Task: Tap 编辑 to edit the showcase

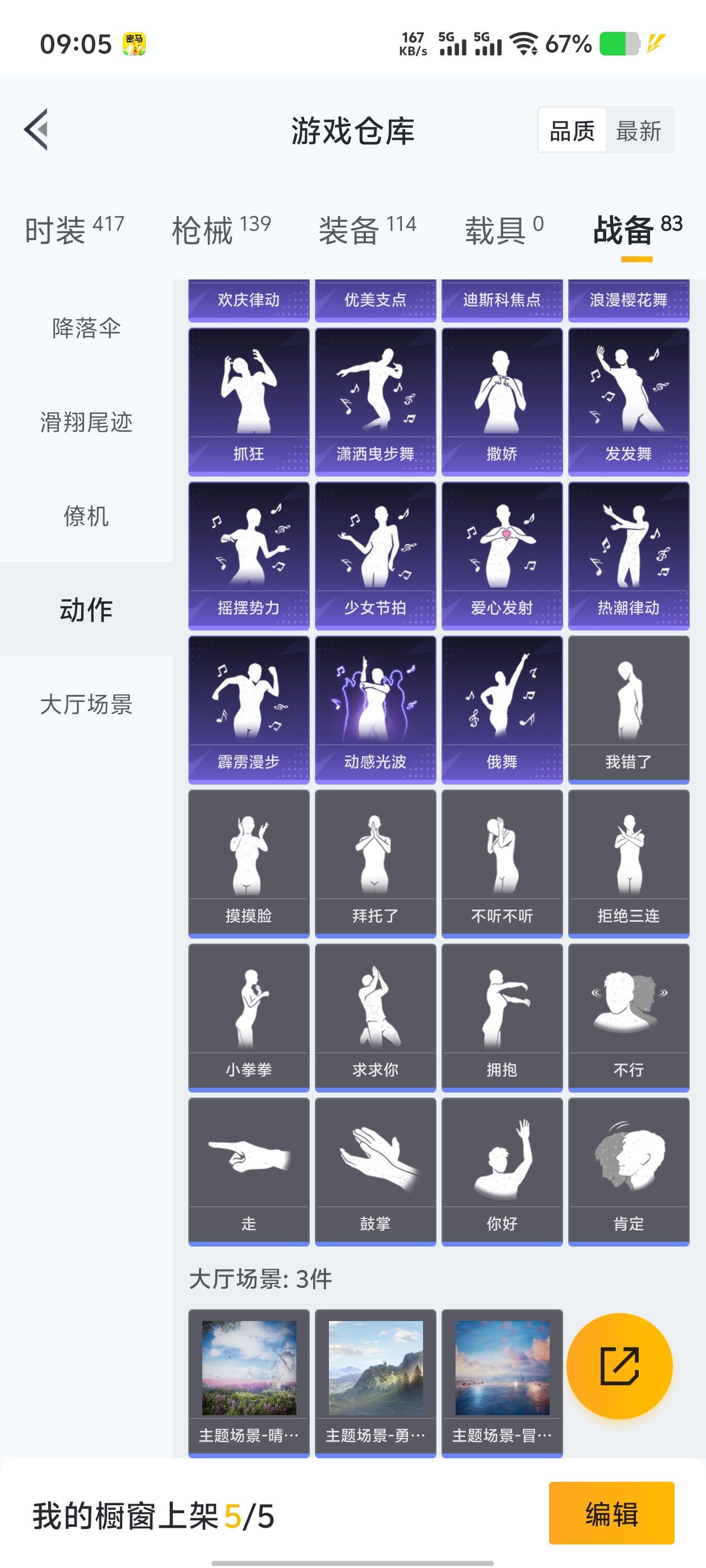Action: coord(611,1513)
